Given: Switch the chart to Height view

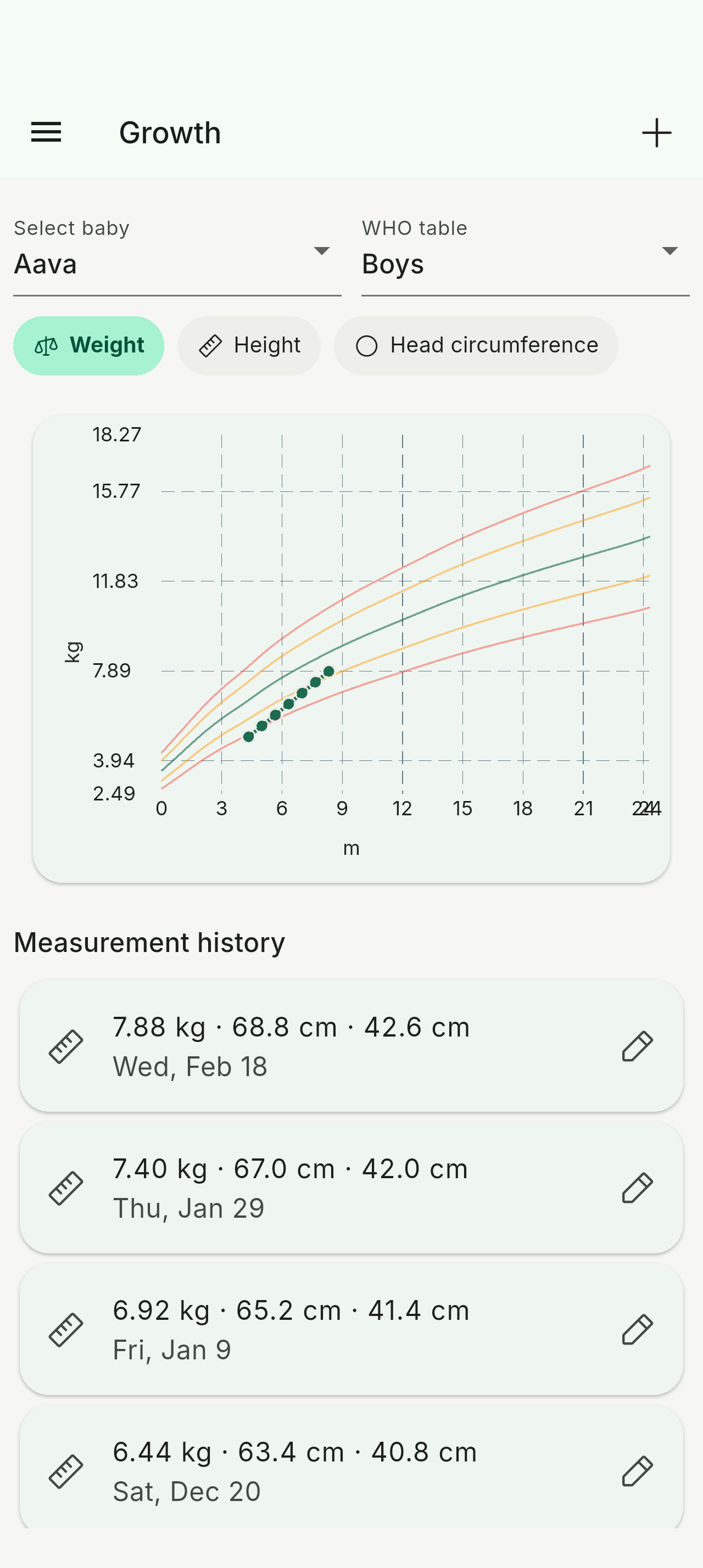Looking at the screenshot, I should pyautogui.click(x=249, y=345).
